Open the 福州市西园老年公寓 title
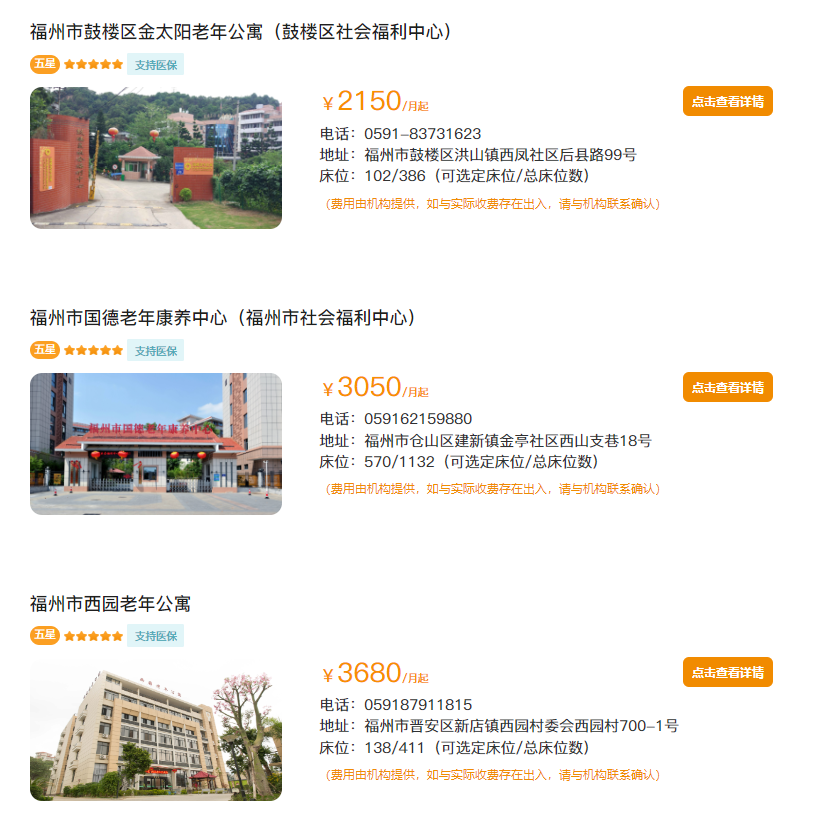 coord(110,604)
